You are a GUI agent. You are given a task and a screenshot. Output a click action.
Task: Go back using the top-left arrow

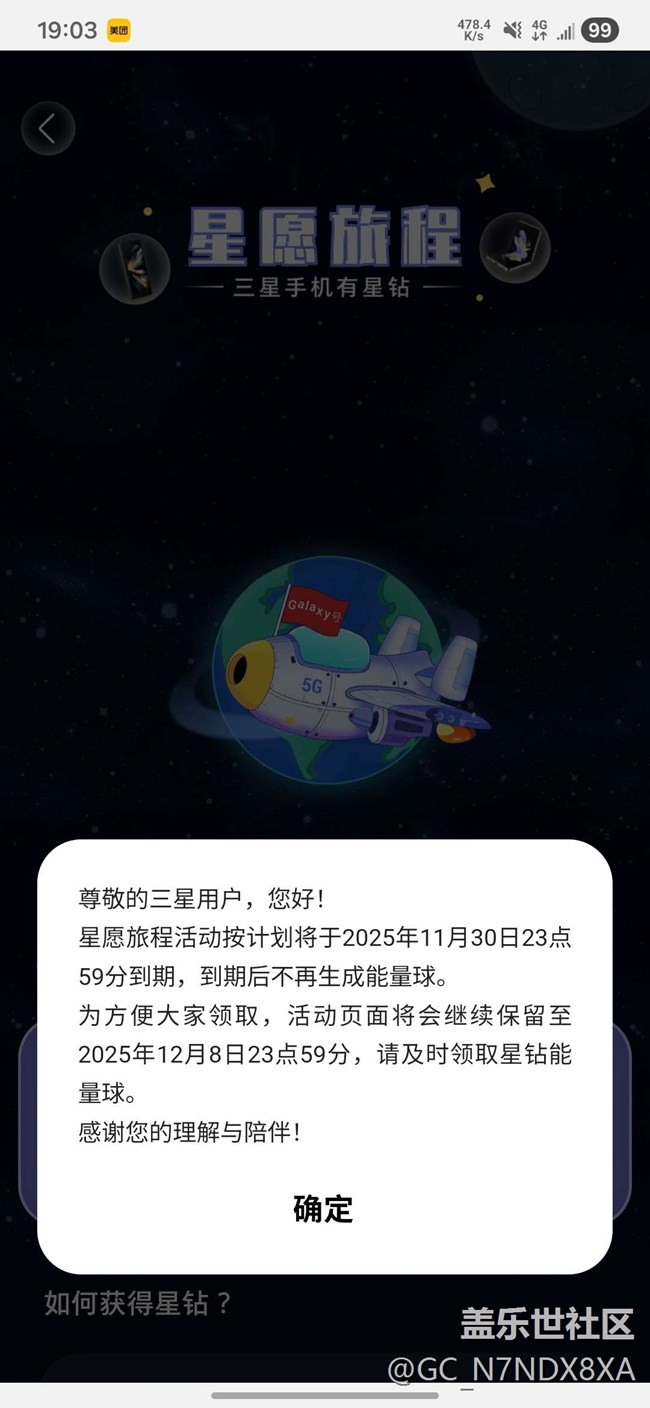click(47, 128)
